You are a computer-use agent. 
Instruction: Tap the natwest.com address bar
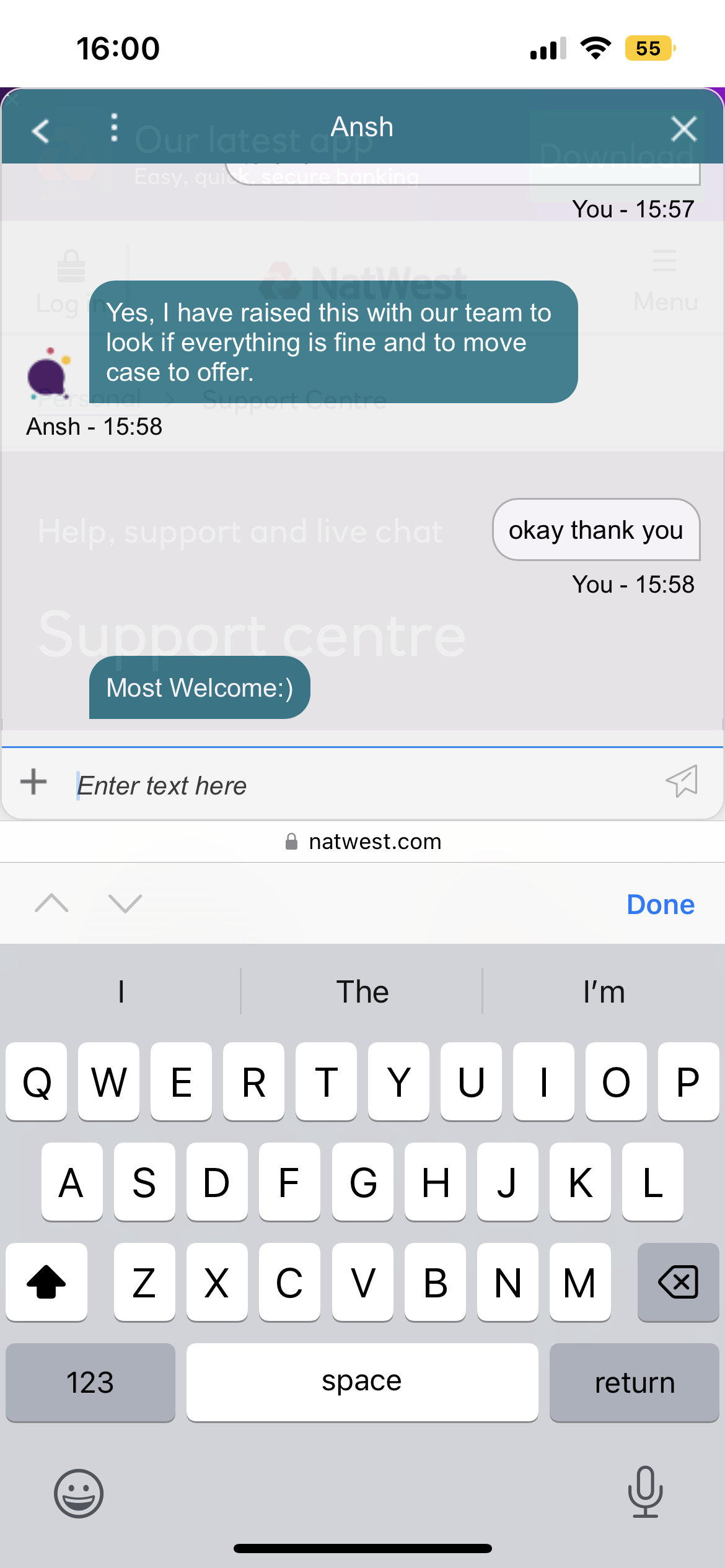[362, 842]
